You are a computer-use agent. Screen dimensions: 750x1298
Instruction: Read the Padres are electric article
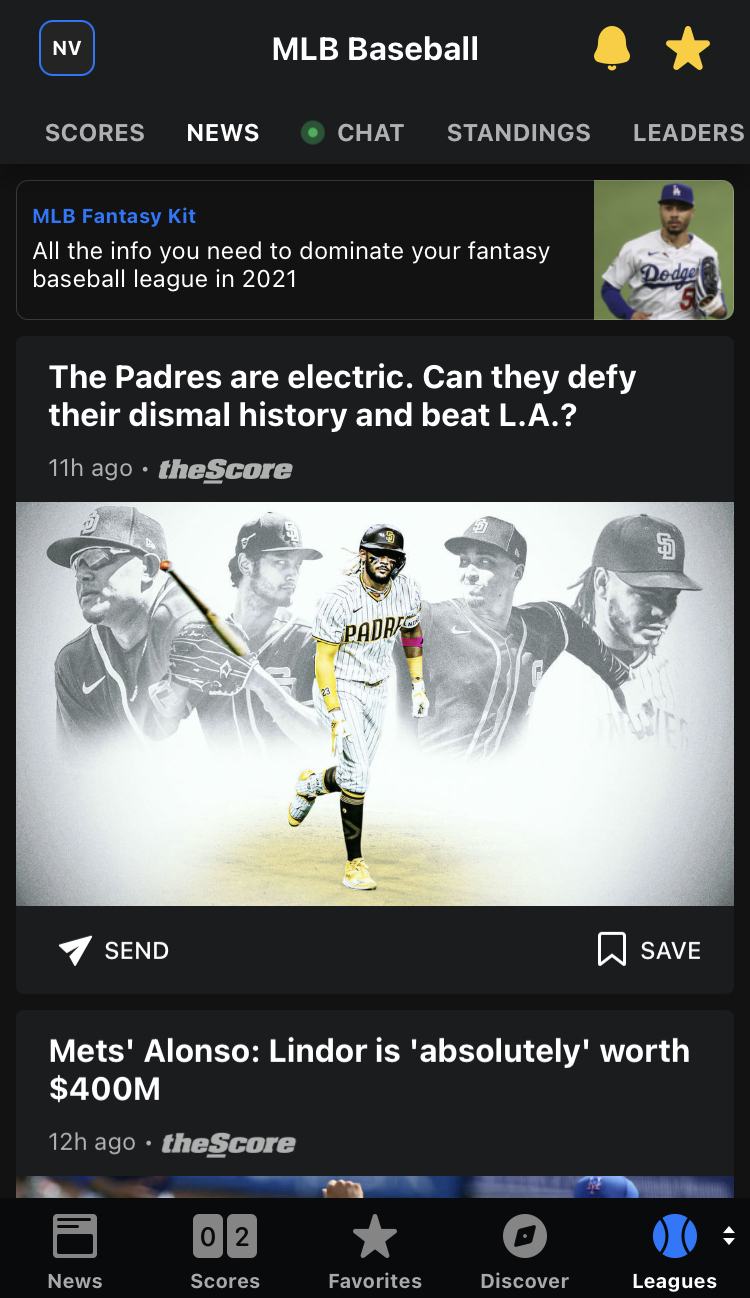[343, 396]
